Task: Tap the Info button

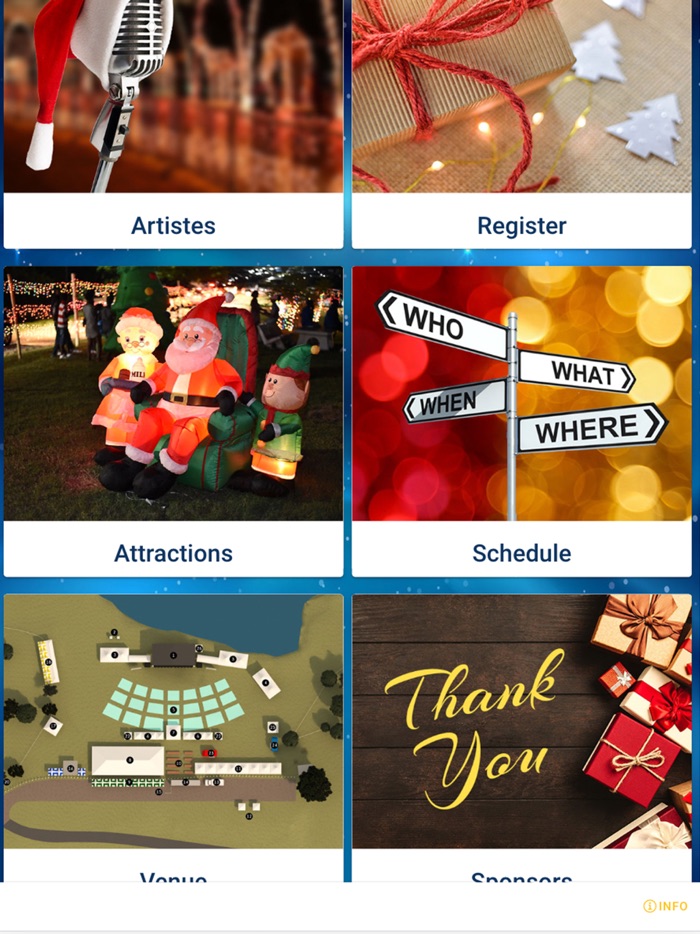Action: 666,906
